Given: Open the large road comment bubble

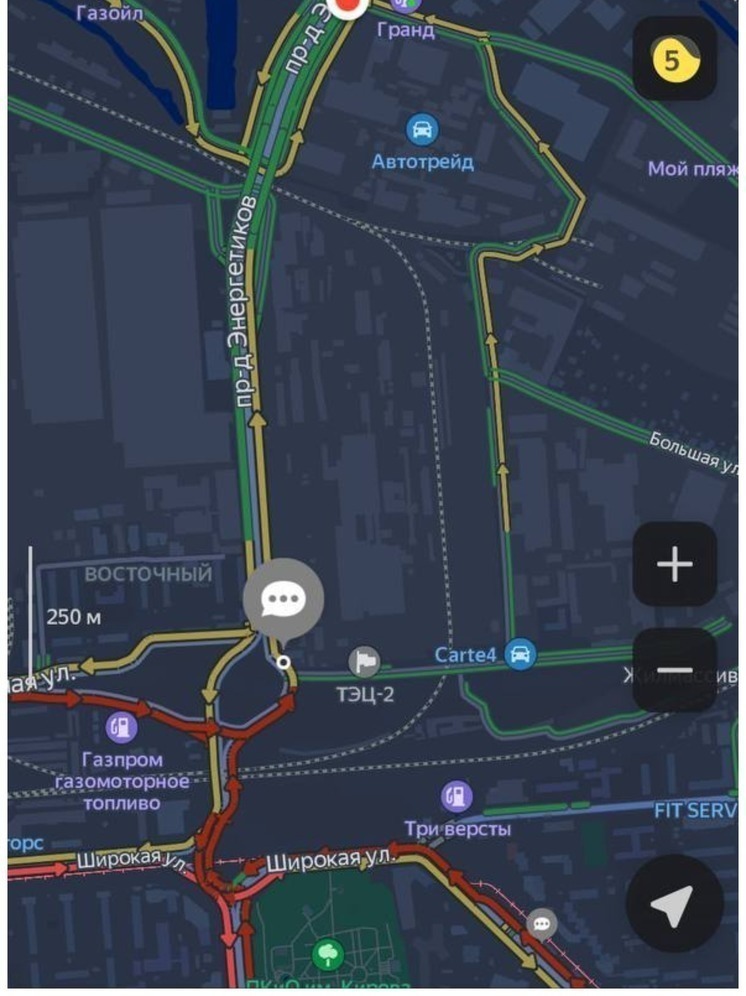Looking at the screenshot, I should click(x=284, y=599).
